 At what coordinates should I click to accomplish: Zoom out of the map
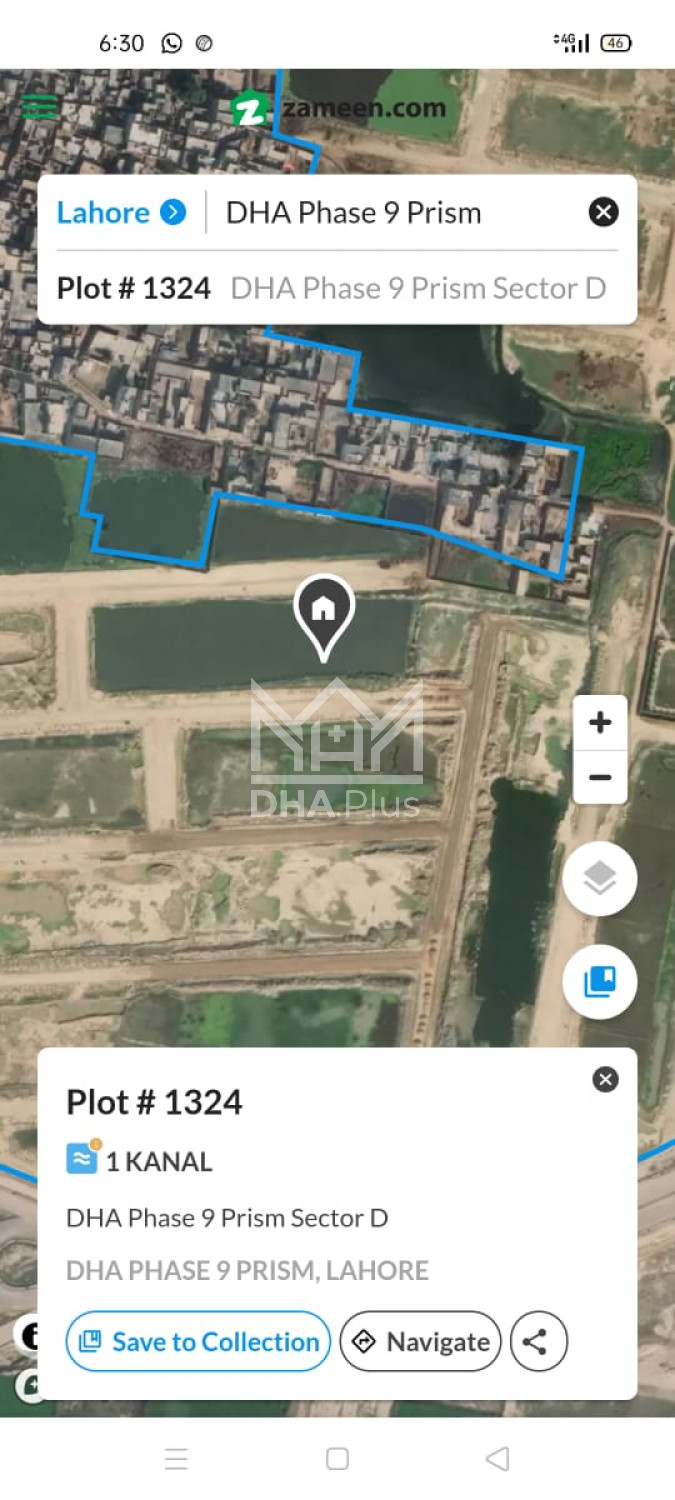600,777
